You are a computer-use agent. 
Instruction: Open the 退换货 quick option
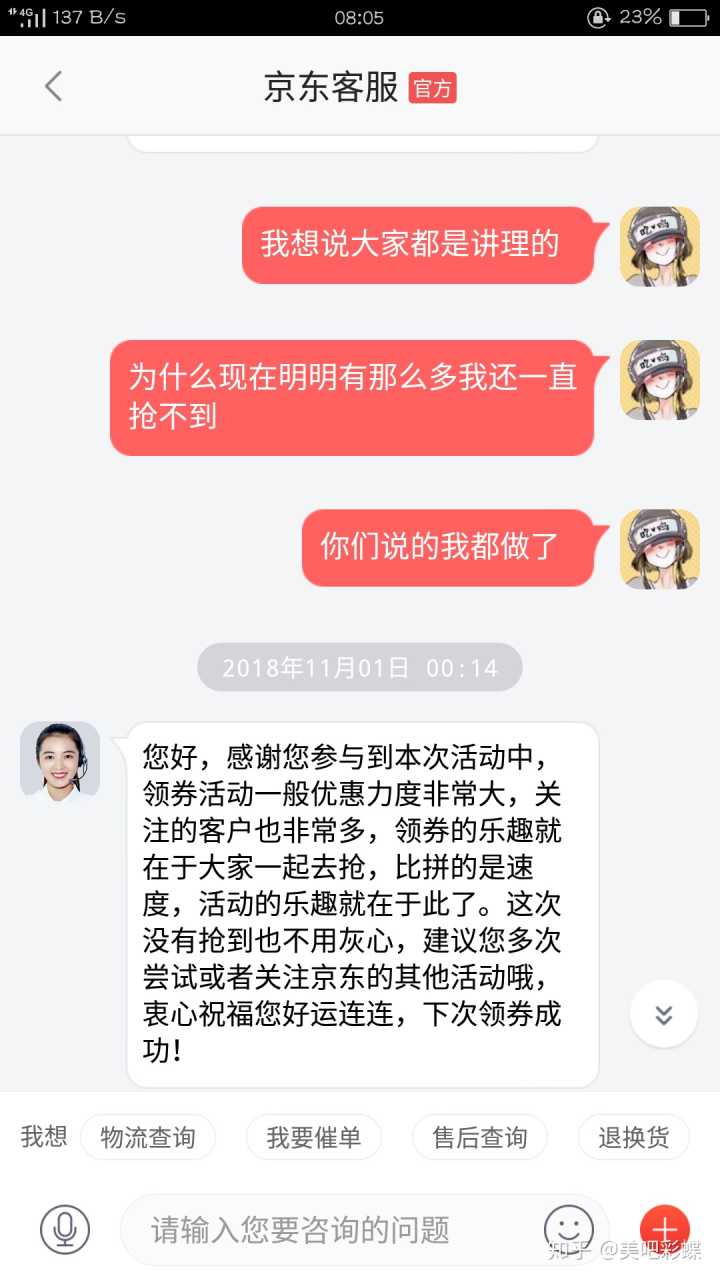(633, 1137)
